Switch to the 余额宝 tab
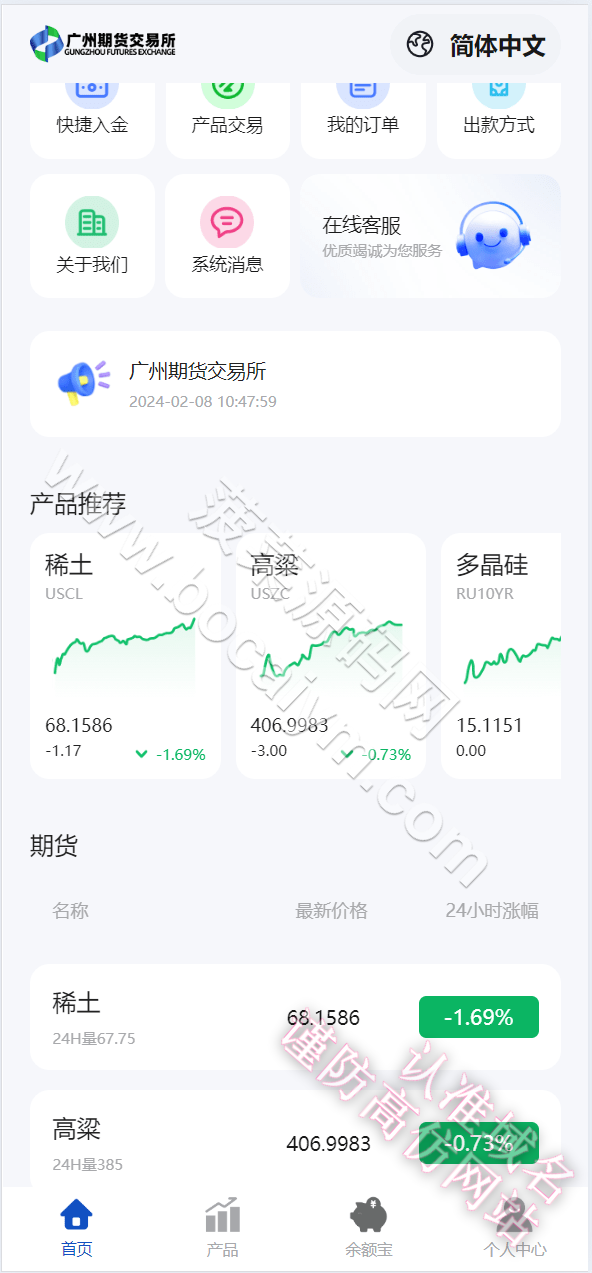The height and width of the screenshot is (1273, 592). pyautogui.click(x=368, y=1229)
